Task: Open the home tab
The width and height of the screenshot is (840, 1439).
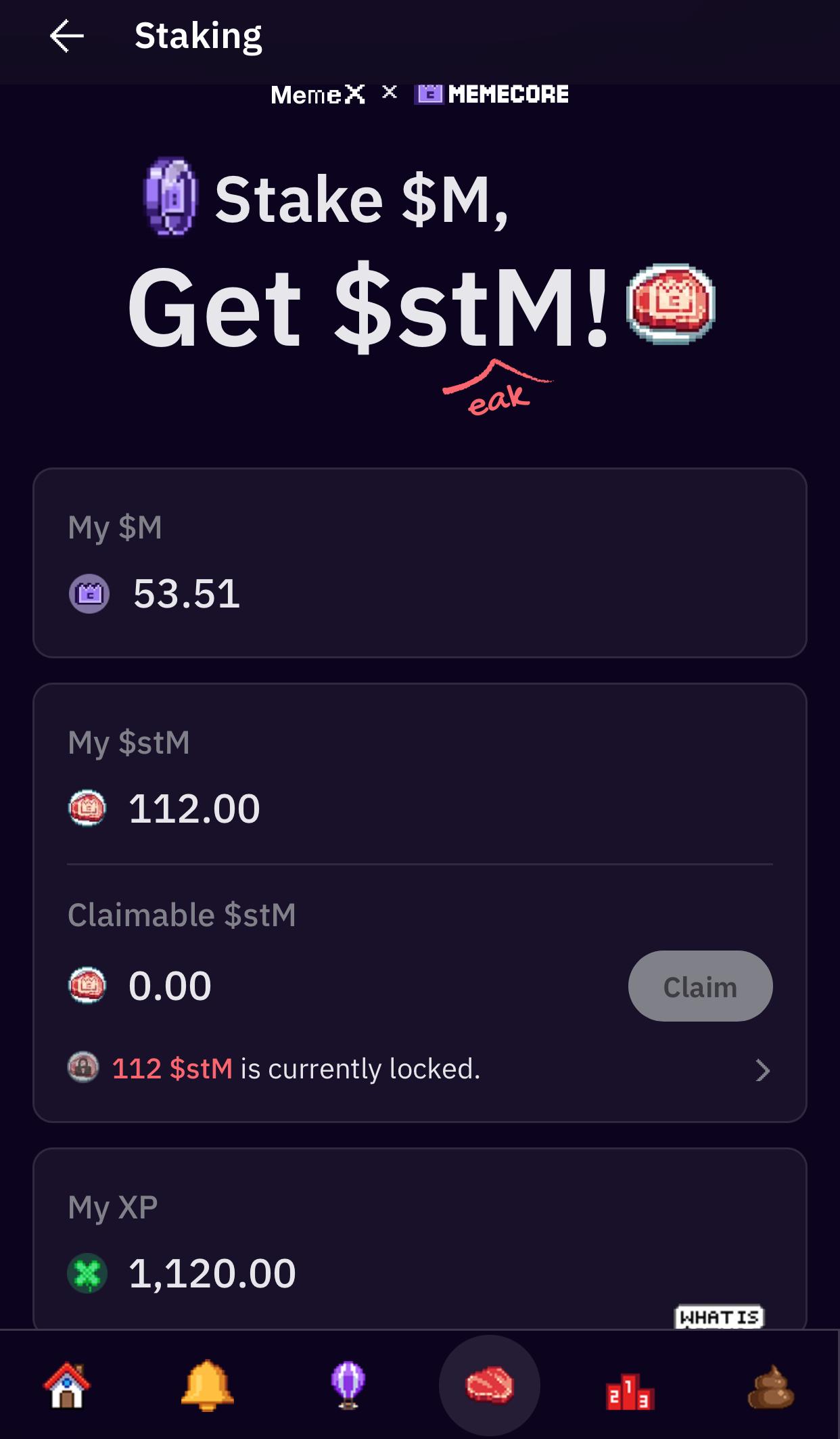Action: pyautogui.click(x=66, y=1386)
